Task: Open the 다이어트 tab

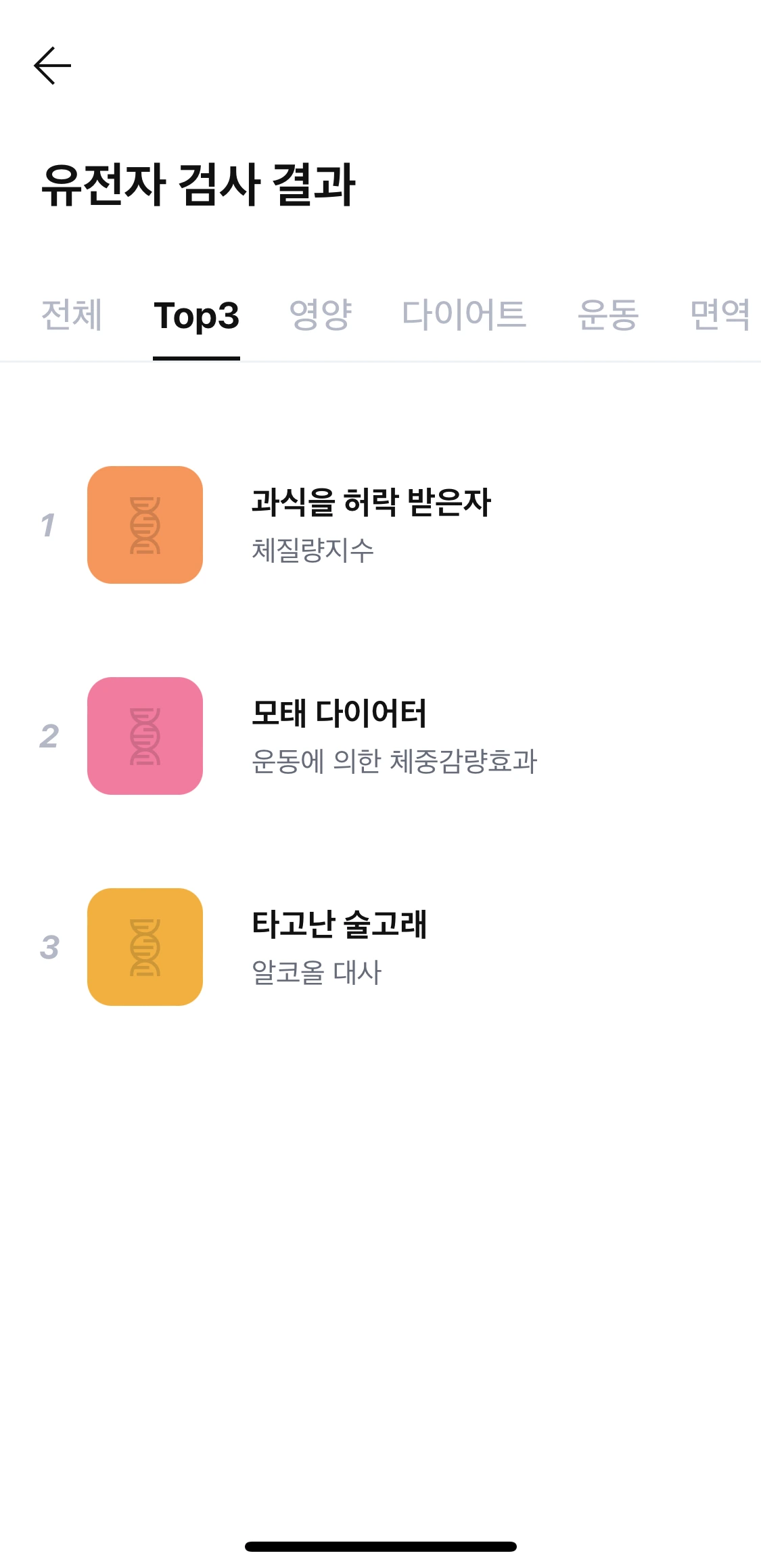Action: pos(464,315)
